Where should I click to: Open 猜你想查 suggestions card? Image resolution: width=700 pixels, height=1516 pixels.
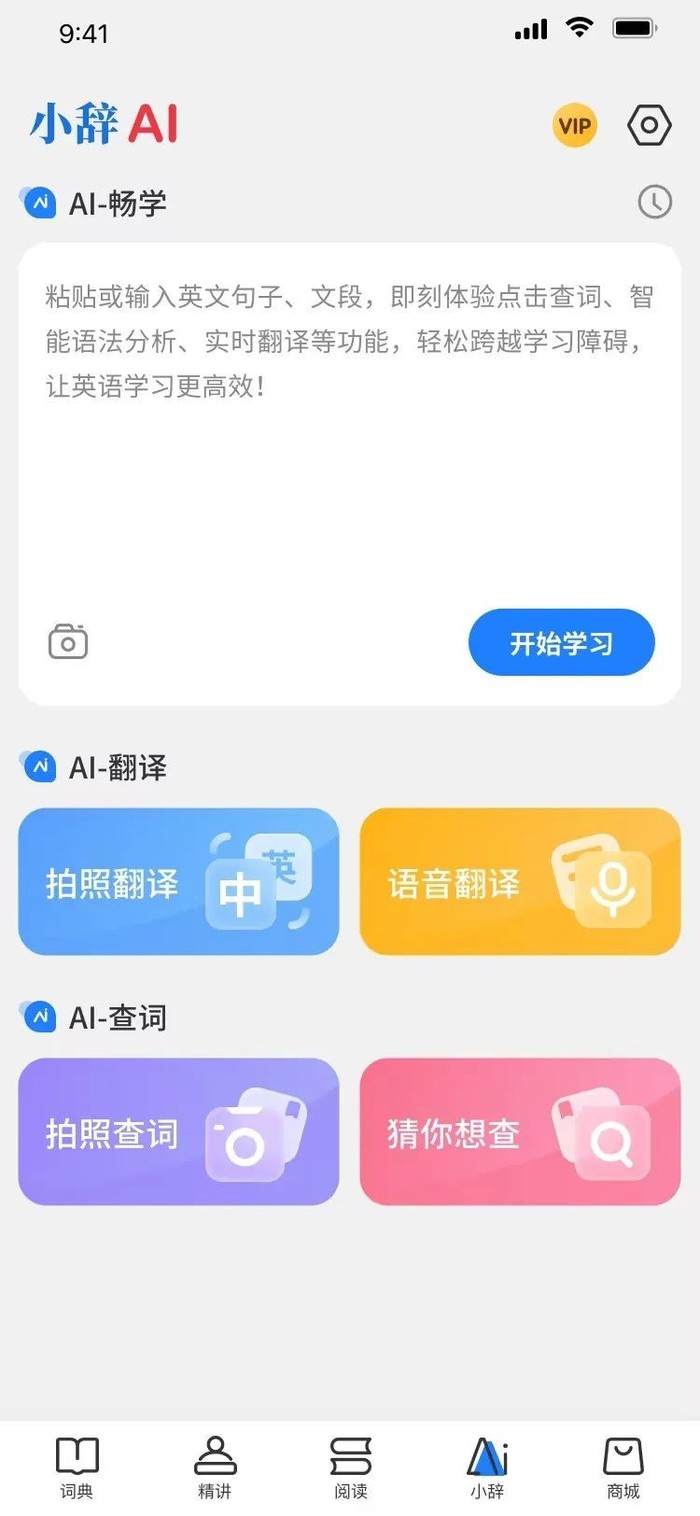pyautogui.click(x=520, y=1132)
